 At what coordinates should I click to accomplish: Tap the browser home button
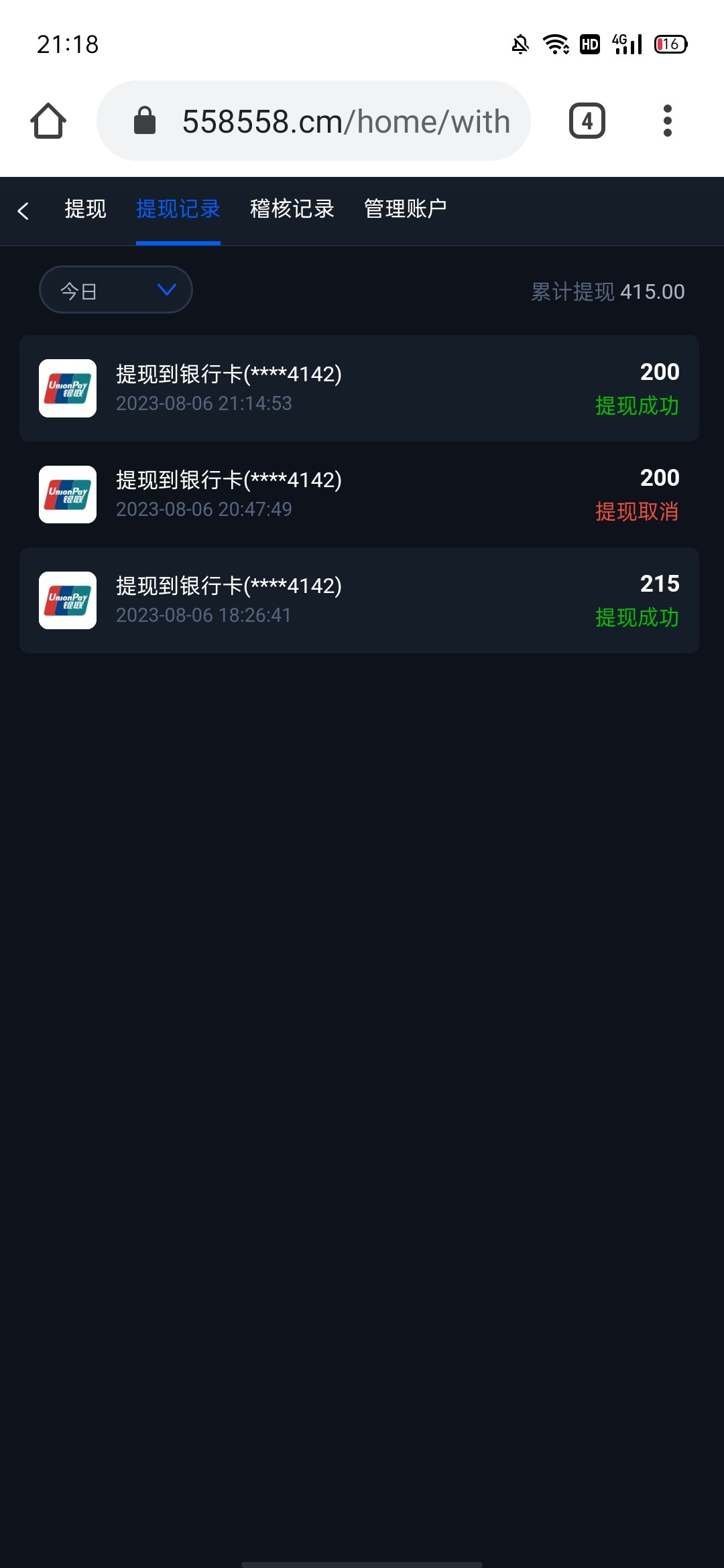point(48,121)
